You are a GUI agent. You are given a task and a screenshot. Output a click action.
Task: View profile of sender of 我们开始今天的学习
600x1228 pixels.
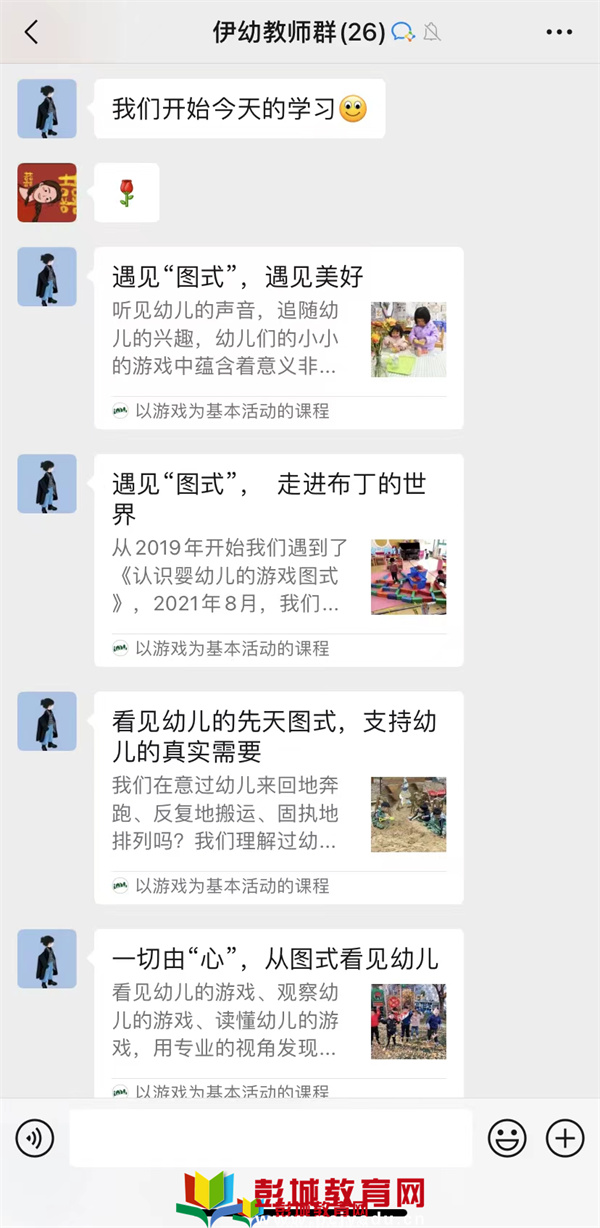point(47,108)
